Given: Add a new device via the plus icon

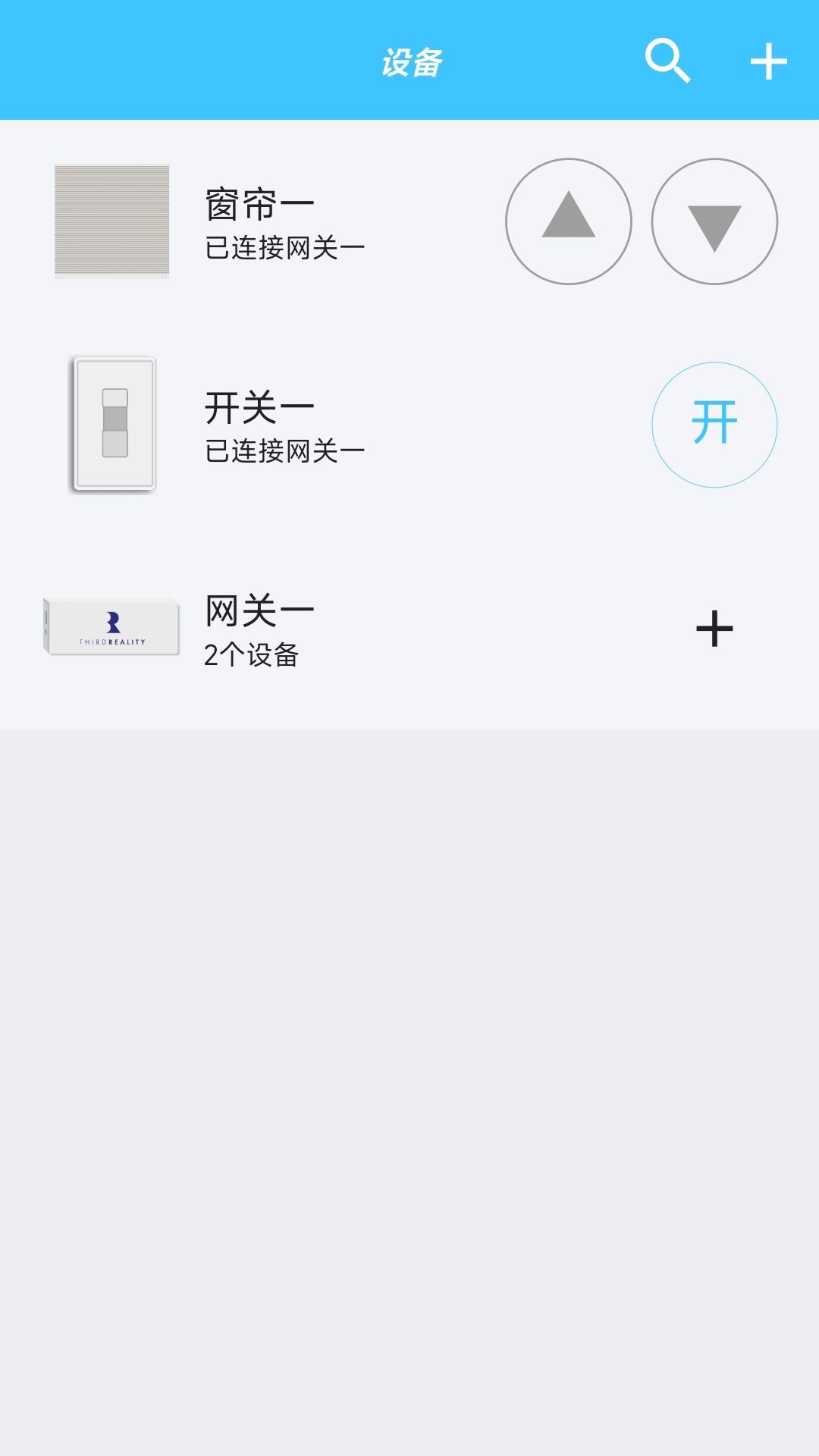Looking at the screenshot, I should pos(768,61).
